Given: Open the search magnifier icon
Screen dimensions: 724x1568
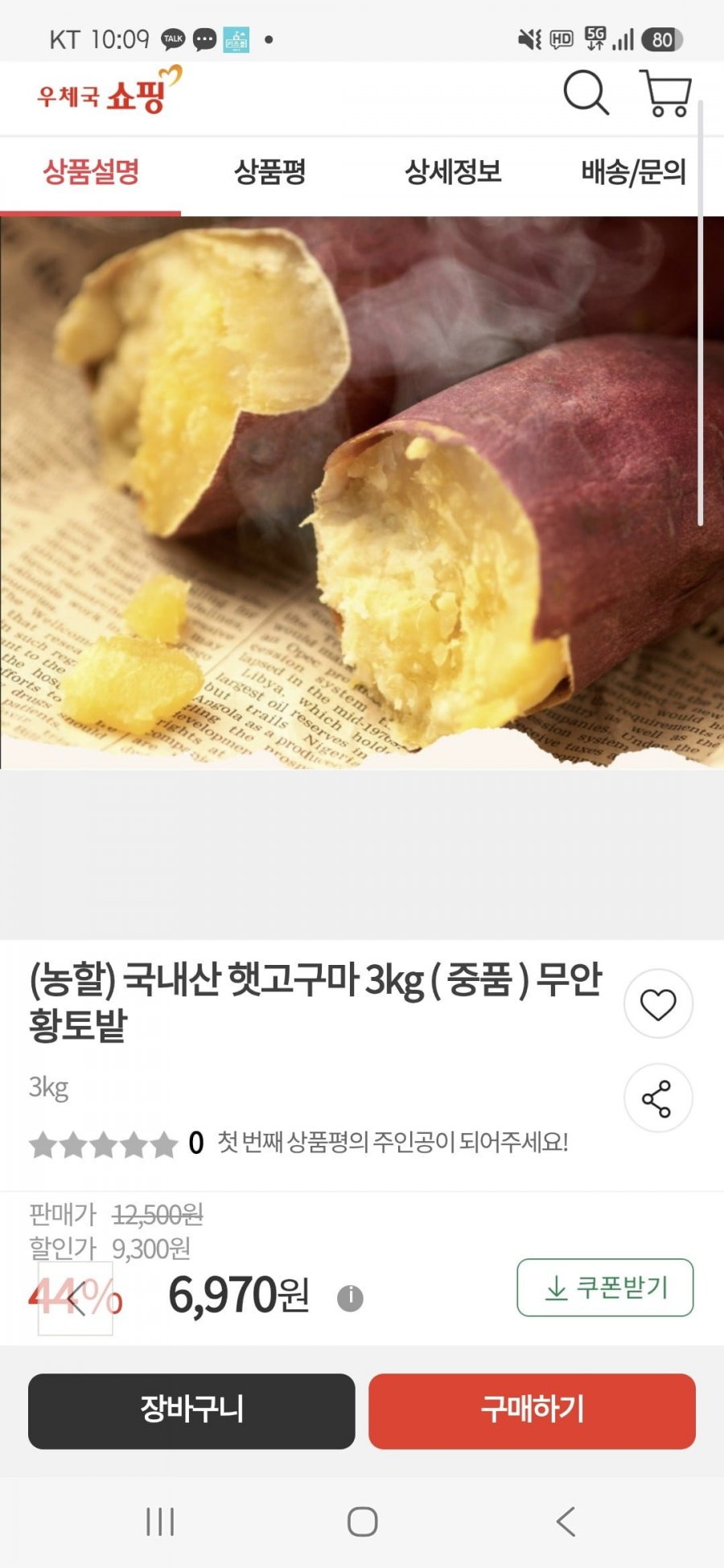Looking at the screenshot, I should (x=586, y=93).
